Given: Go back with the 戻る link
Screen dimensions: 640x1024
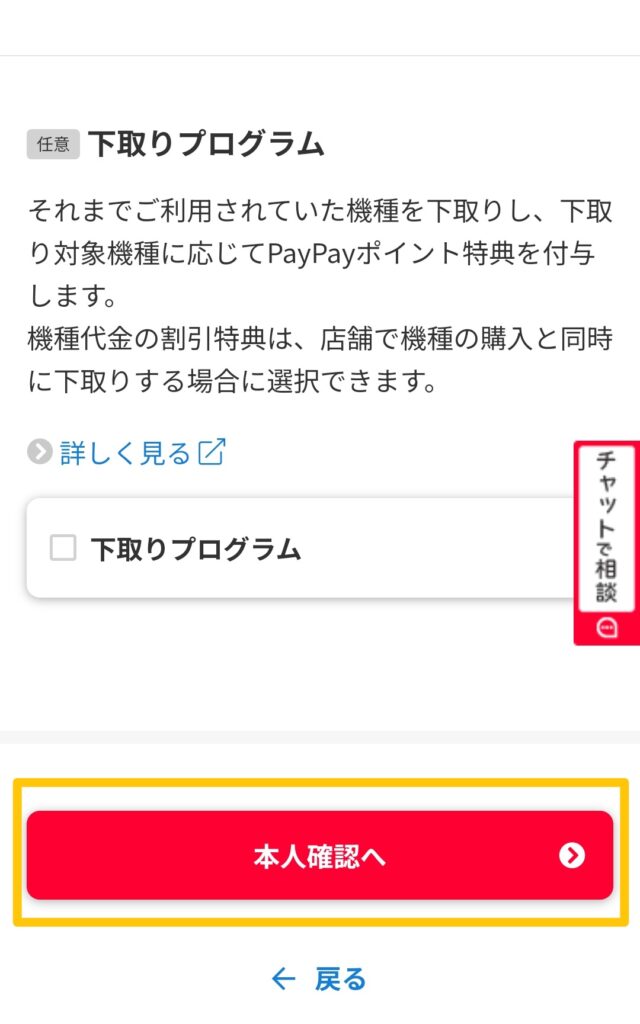Looking at the screenshot, I should tap(320, 979).
